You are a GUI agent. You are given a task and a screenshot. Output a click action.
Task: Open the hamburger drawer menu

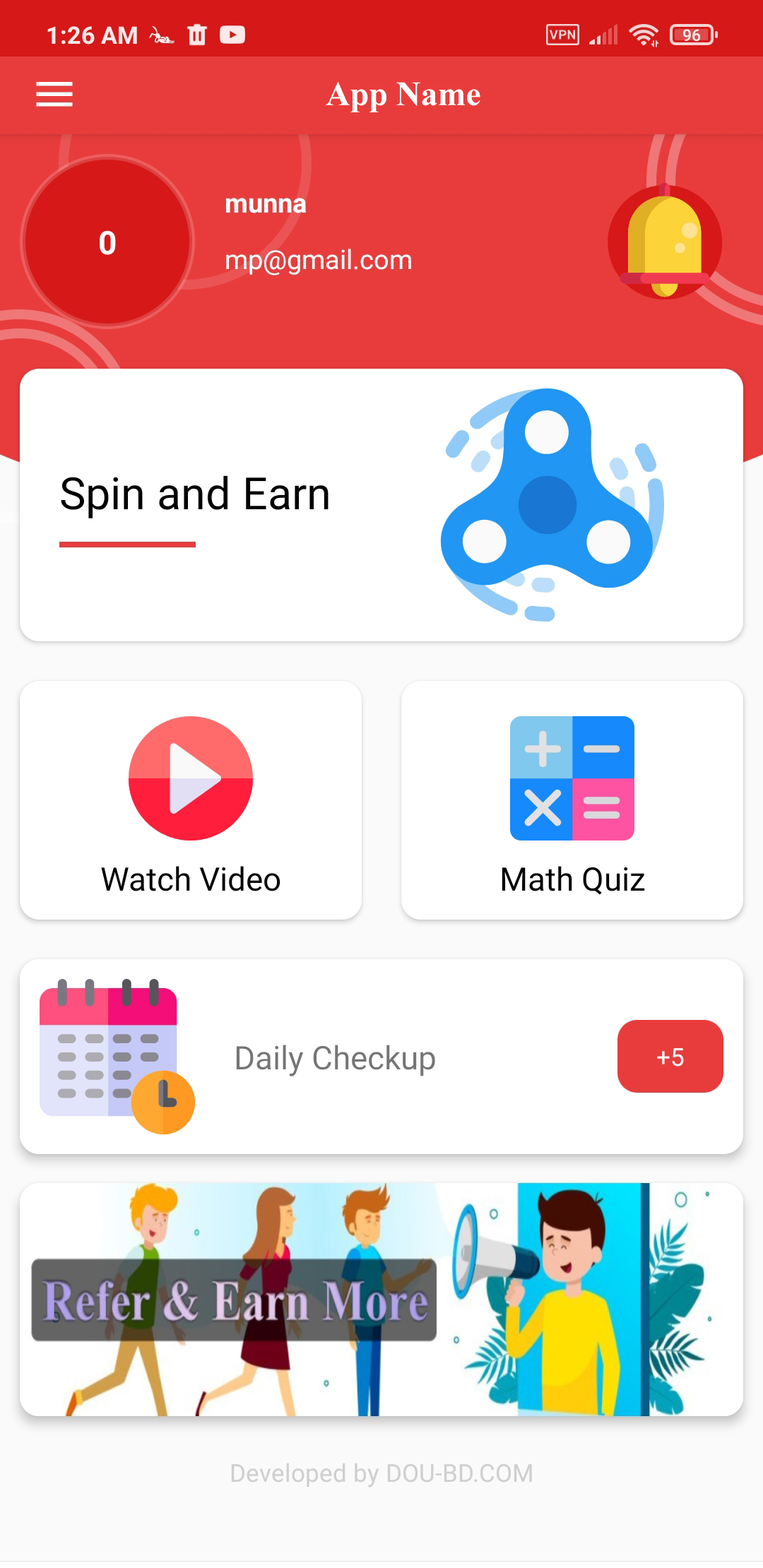click(54, 95)
